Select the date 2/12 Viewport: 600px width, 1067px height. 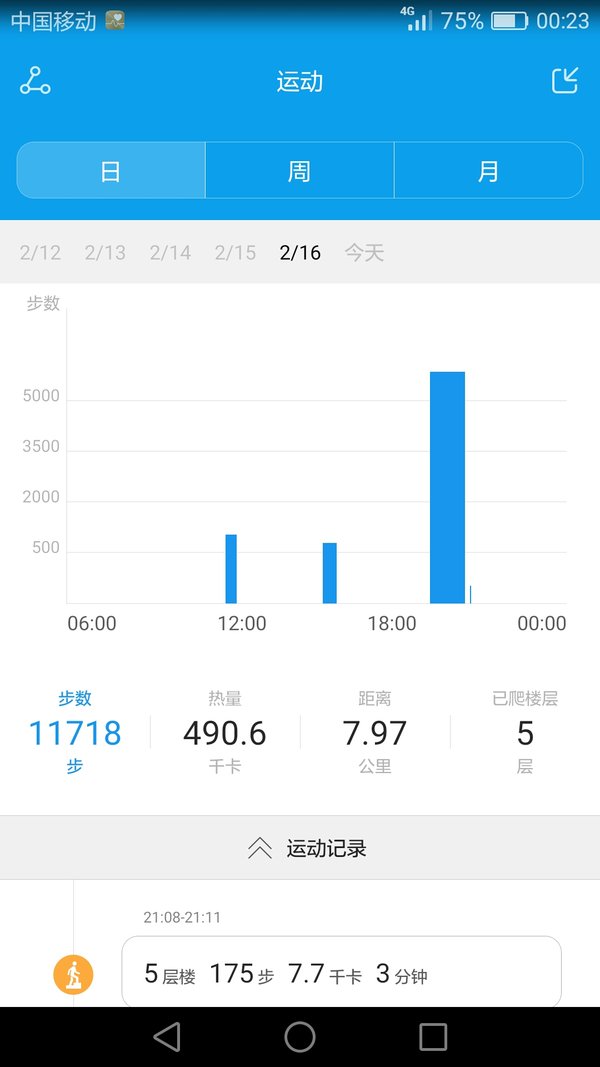[x=40, y=252]
